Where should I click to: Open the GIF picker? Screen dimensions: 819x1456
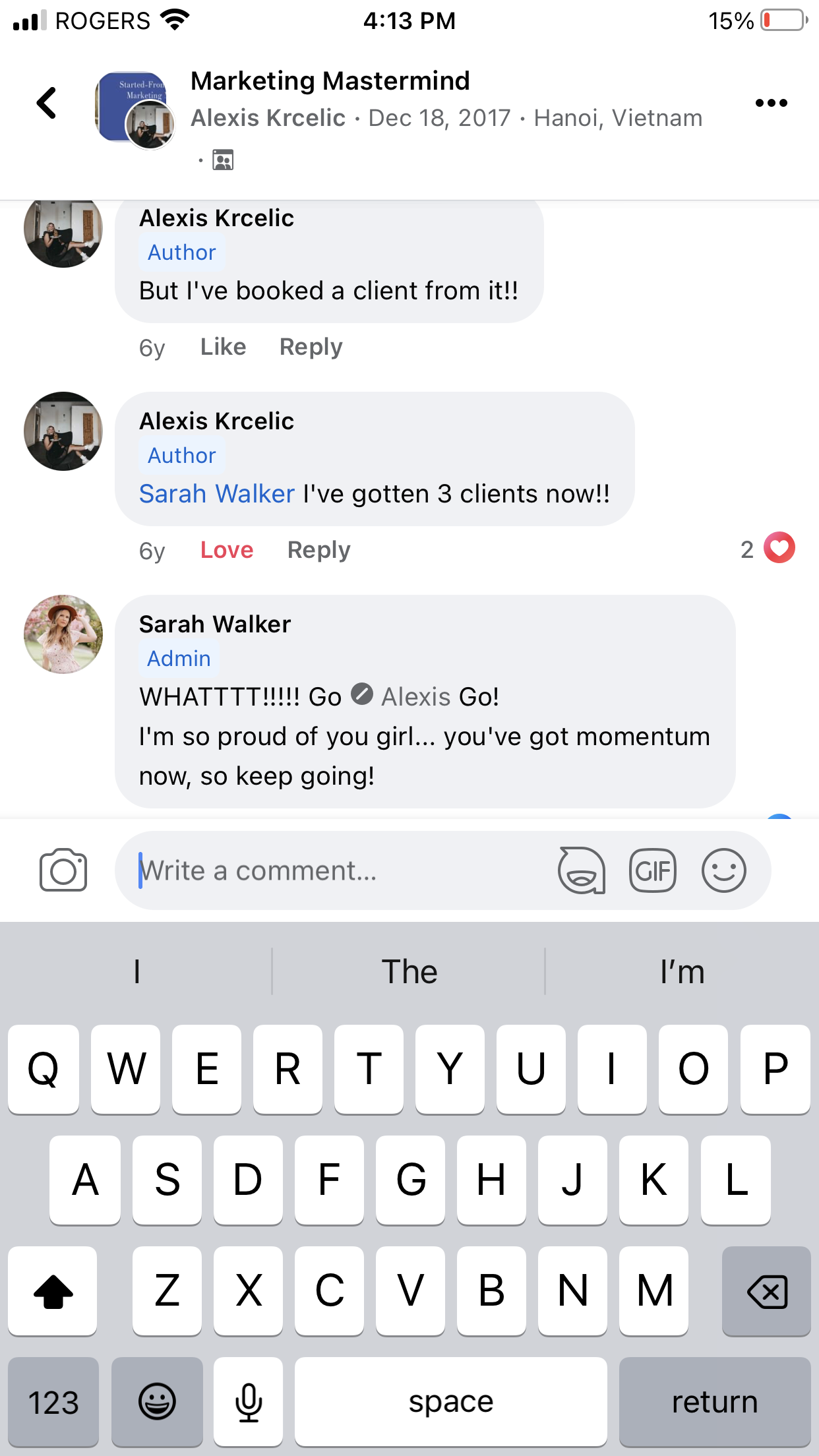[652, 870]
